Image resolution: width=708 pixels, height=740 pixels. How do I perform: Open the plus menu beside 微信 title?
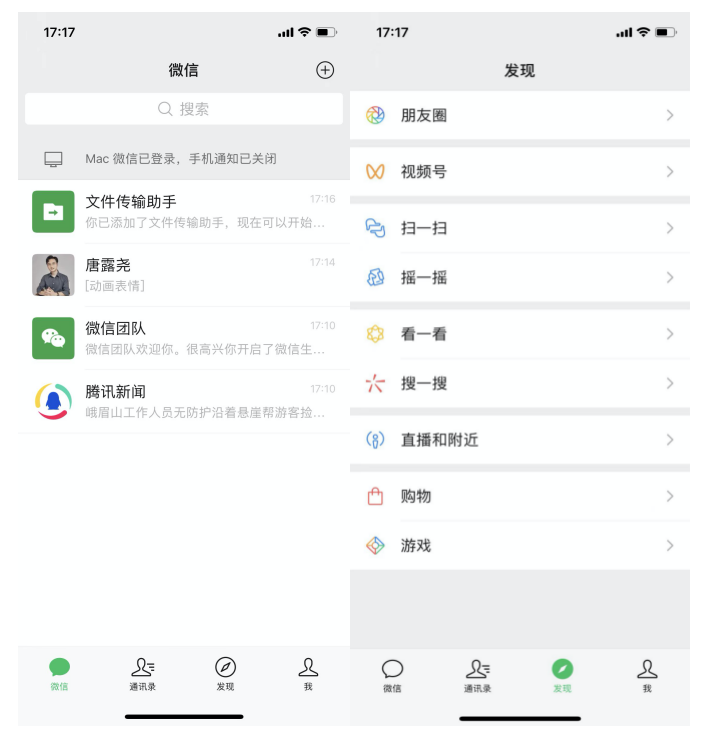point(325,70)
